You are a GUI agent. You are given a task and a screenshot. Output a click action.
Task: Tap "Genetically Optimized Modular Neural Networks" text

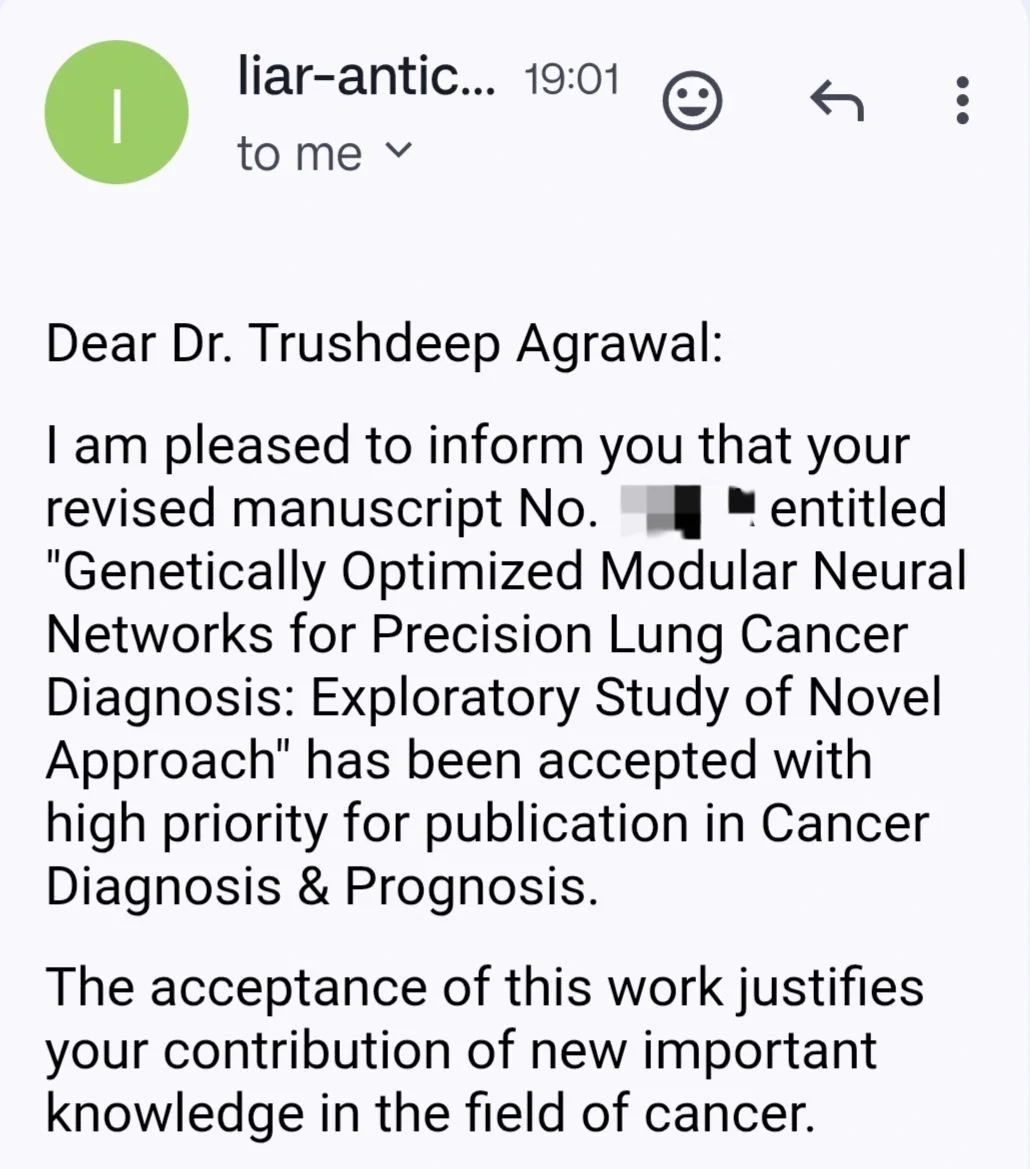point(500,600)
